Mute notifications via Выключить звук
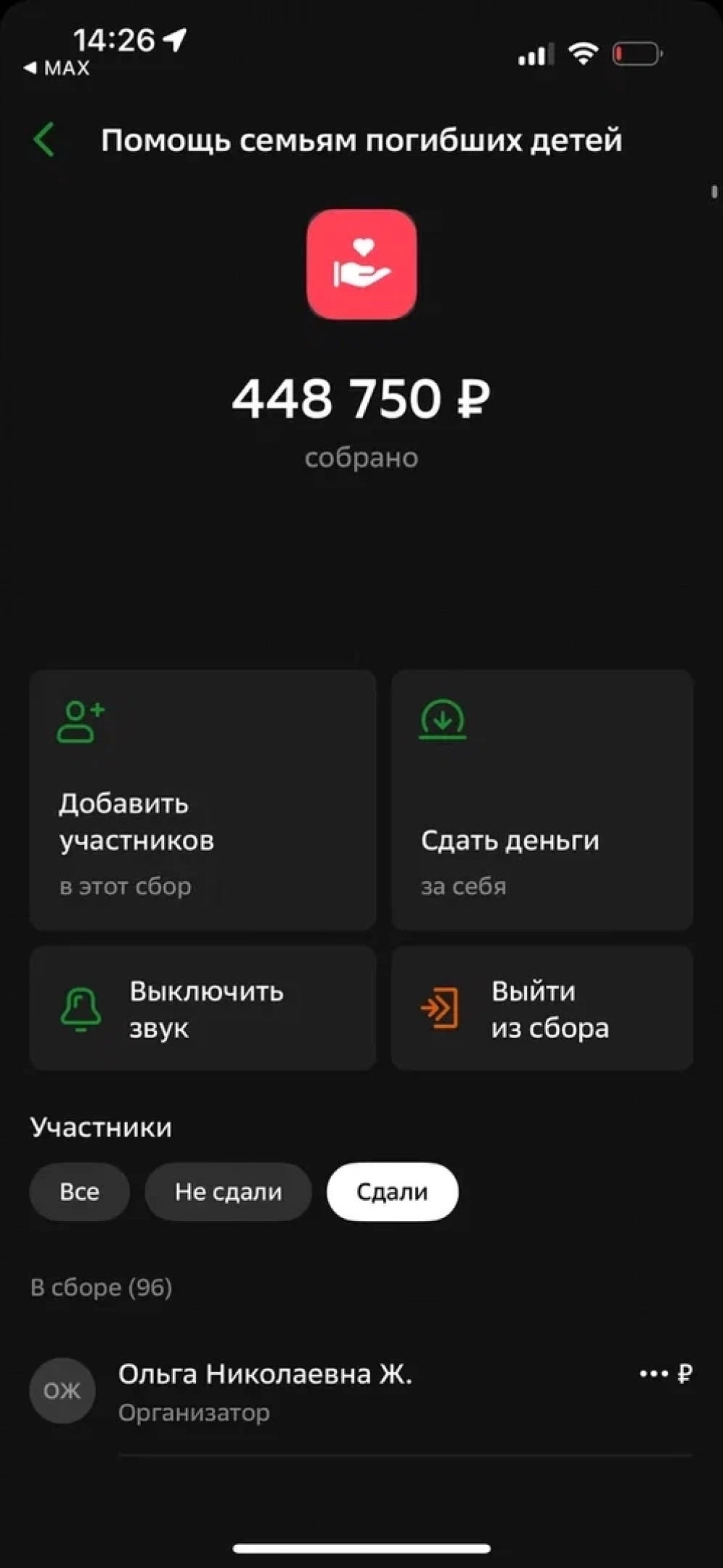This screenshot has width=723, height=1568. point(202,1008)
